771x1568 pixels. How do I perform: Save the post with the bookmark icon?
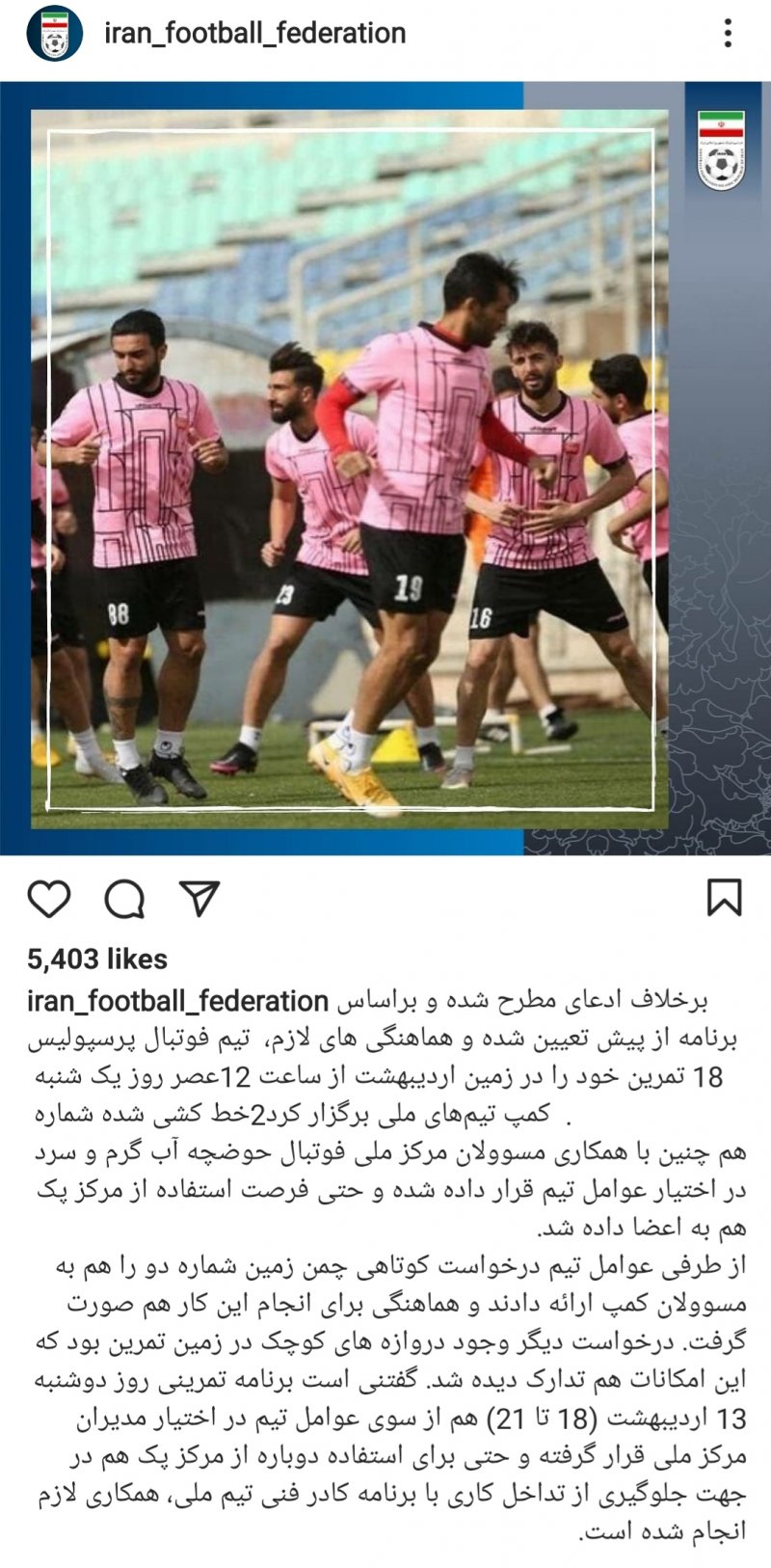click(724, 897)
